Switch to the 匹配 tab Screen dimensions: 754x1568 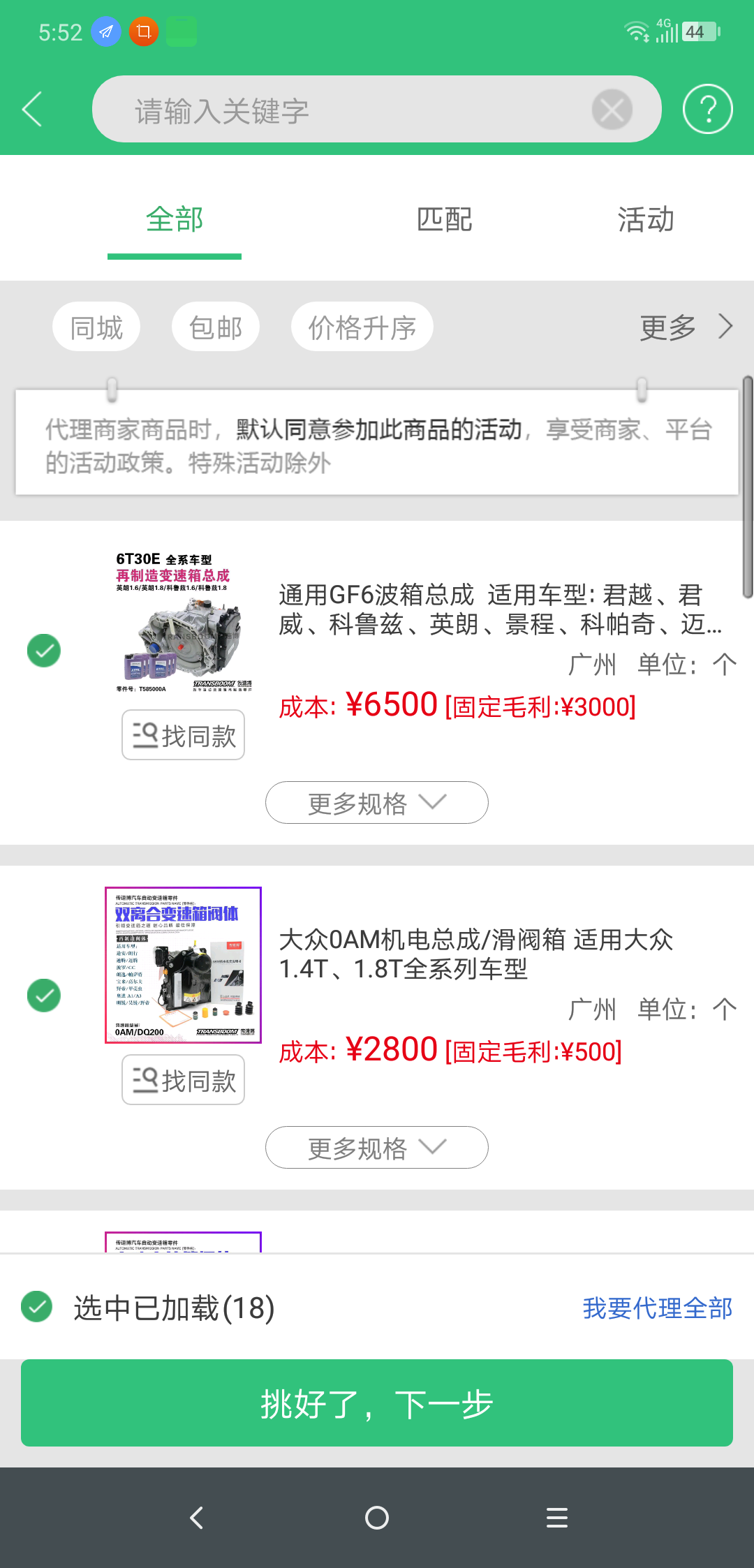pos(445,219)
